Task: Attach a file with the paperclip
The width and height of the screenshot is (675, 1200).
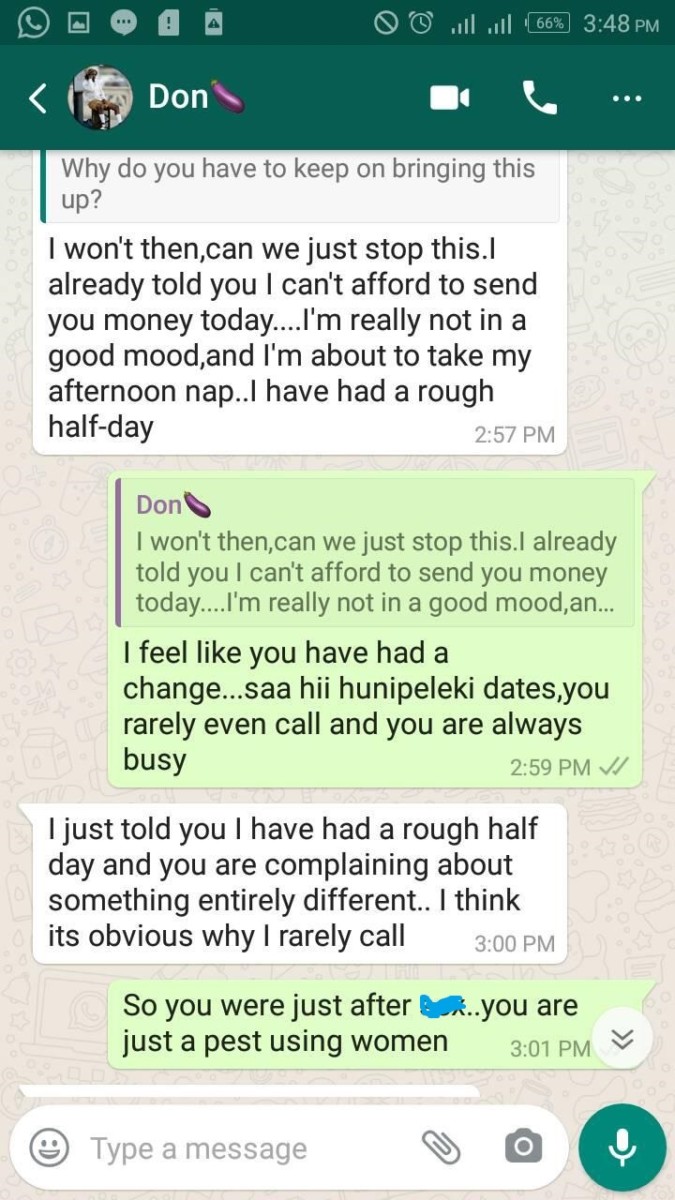Action: click(x=440, y=1148)
